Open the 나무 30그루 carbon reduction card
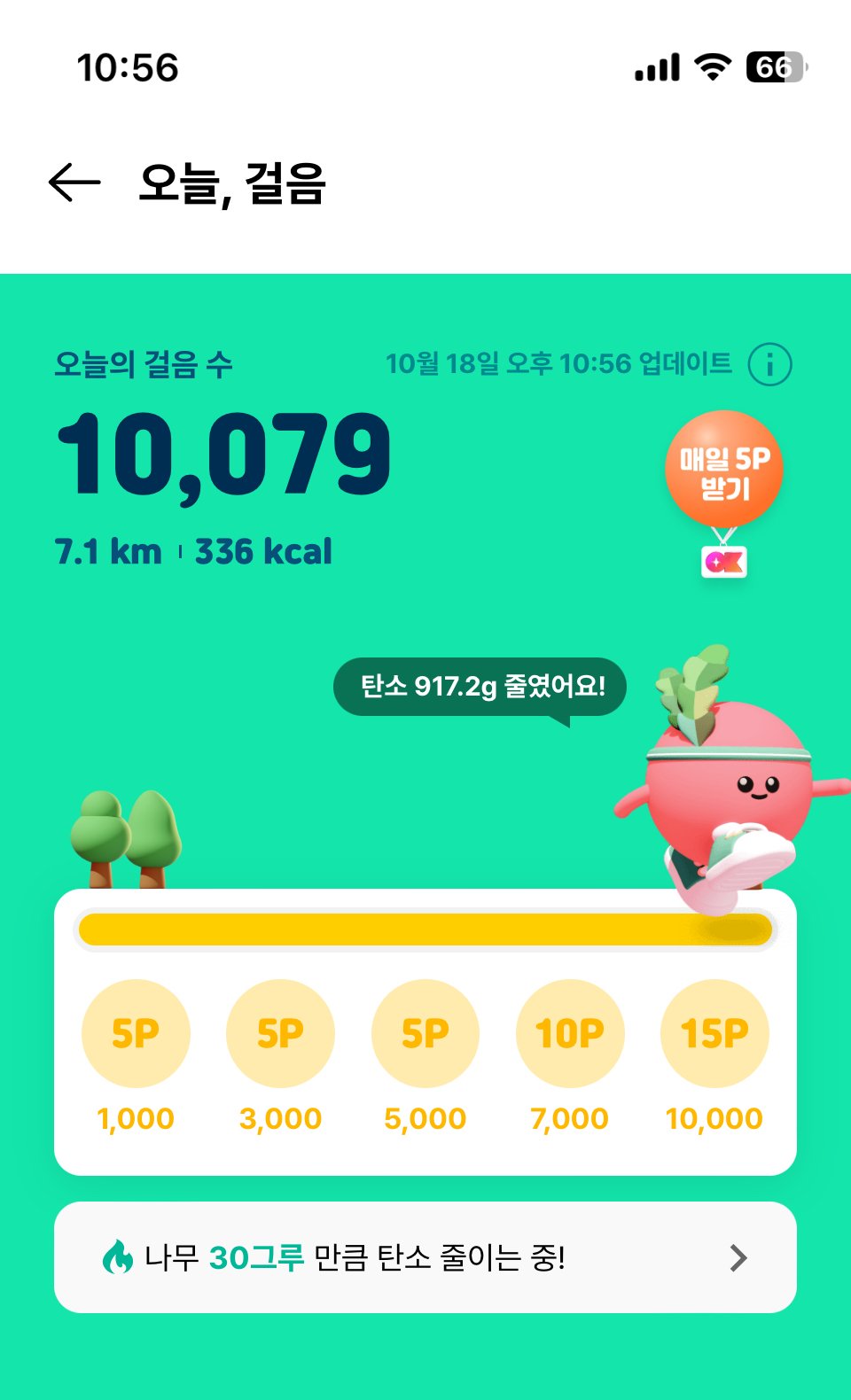The width and height of the screenshot is (851, 1400). pyautogui.click(x=425, y=1257)
